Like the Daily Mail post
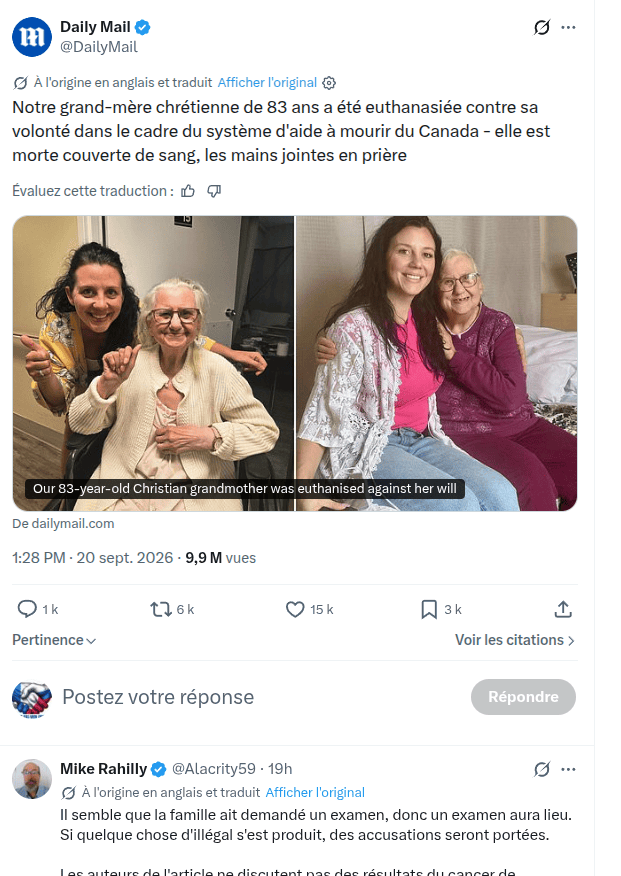This screenshot has width=621, height=876. pos(295,609)
